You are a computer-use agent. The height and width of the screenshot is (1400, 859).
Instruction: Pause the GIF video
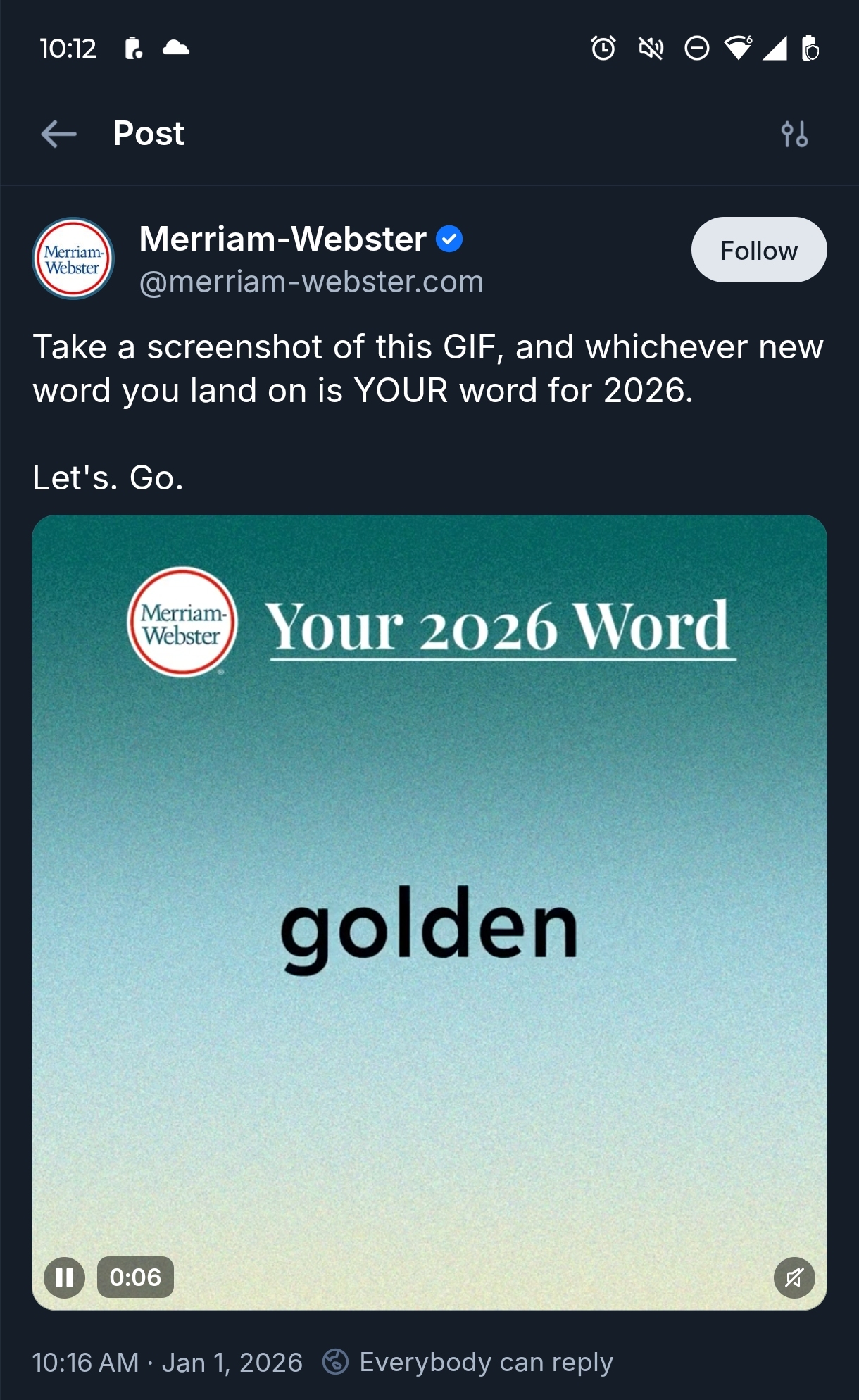point(64,1277)
